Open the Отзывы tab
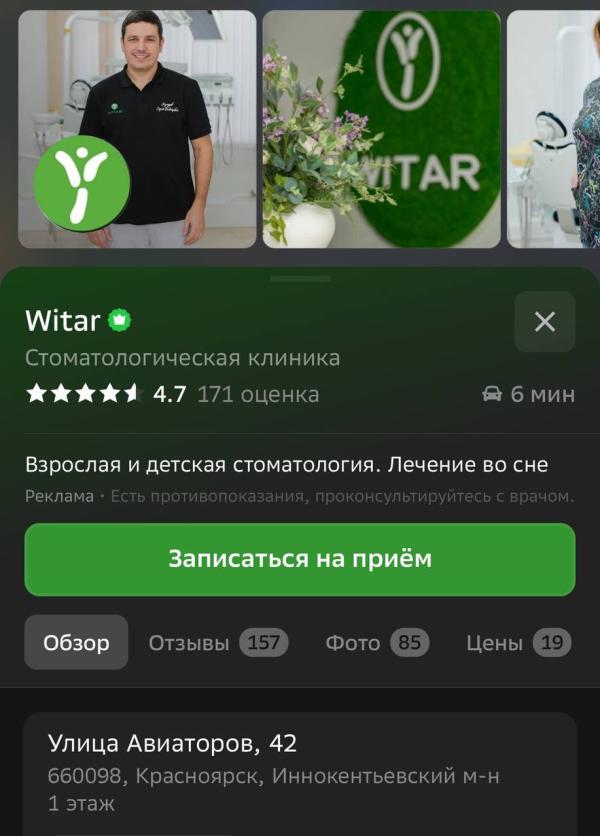This screenshot has width=600, height=836. (218, 643)
